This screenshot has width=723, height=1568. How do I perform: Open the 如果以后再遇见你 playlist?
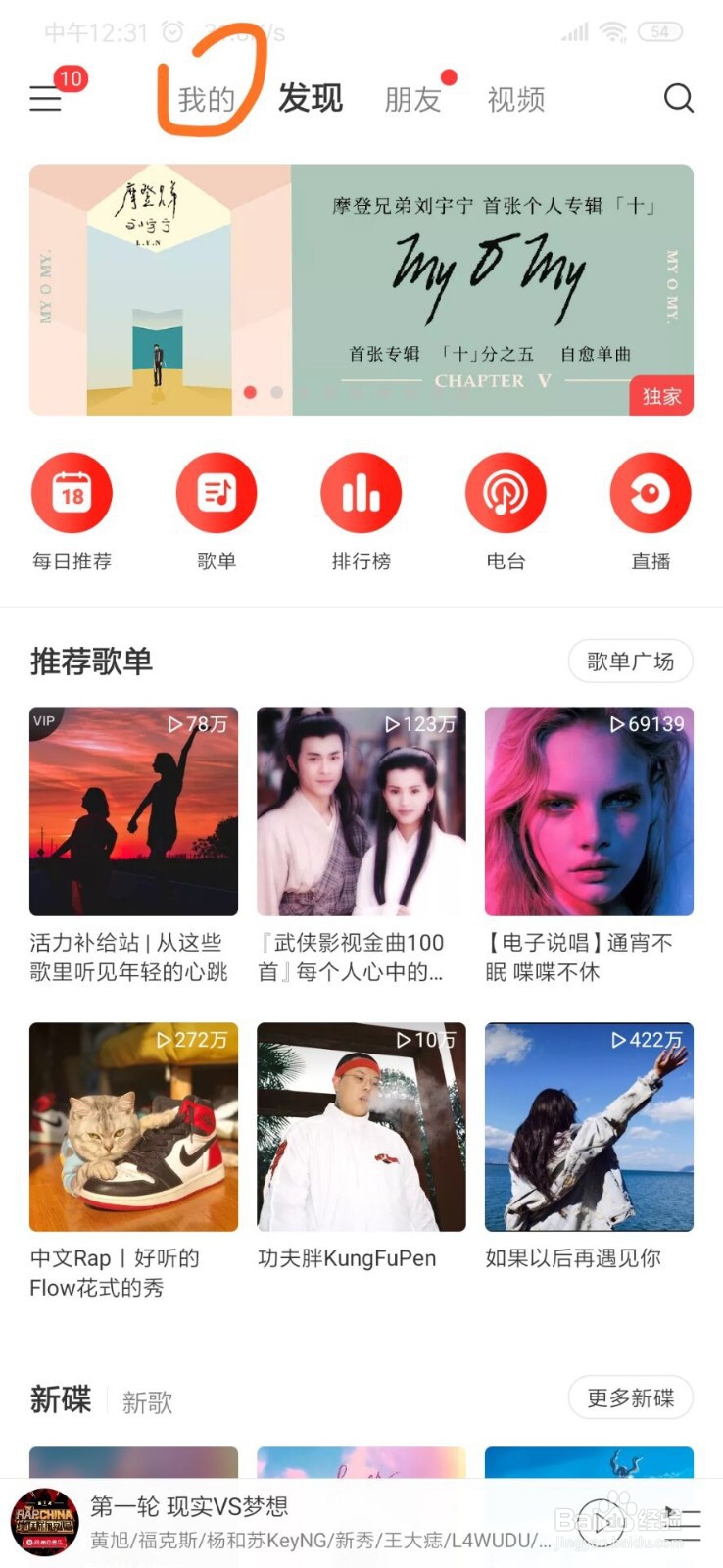[x=589, y=1127]
